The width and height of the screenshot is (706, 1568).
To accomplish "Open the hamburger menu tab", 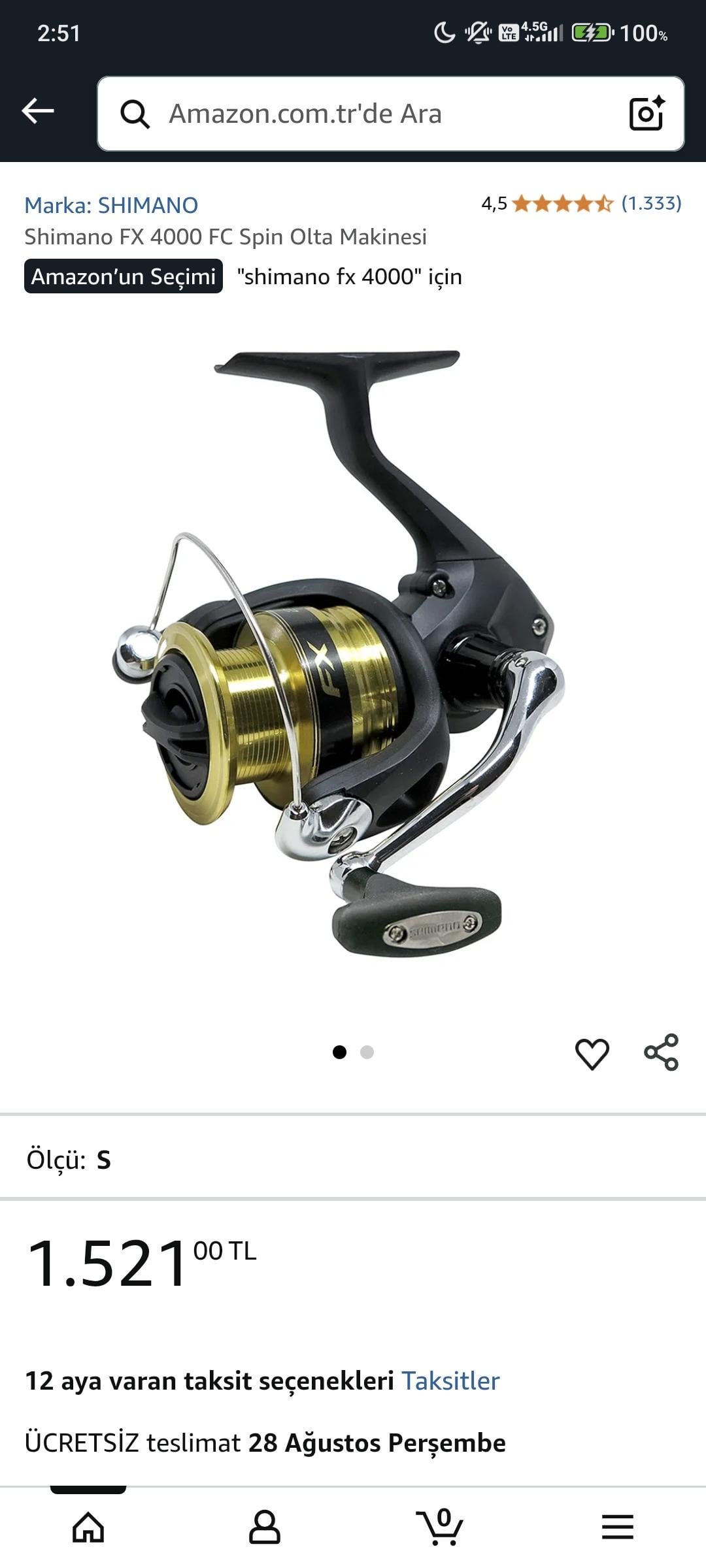I will (x=617, y=1527).
